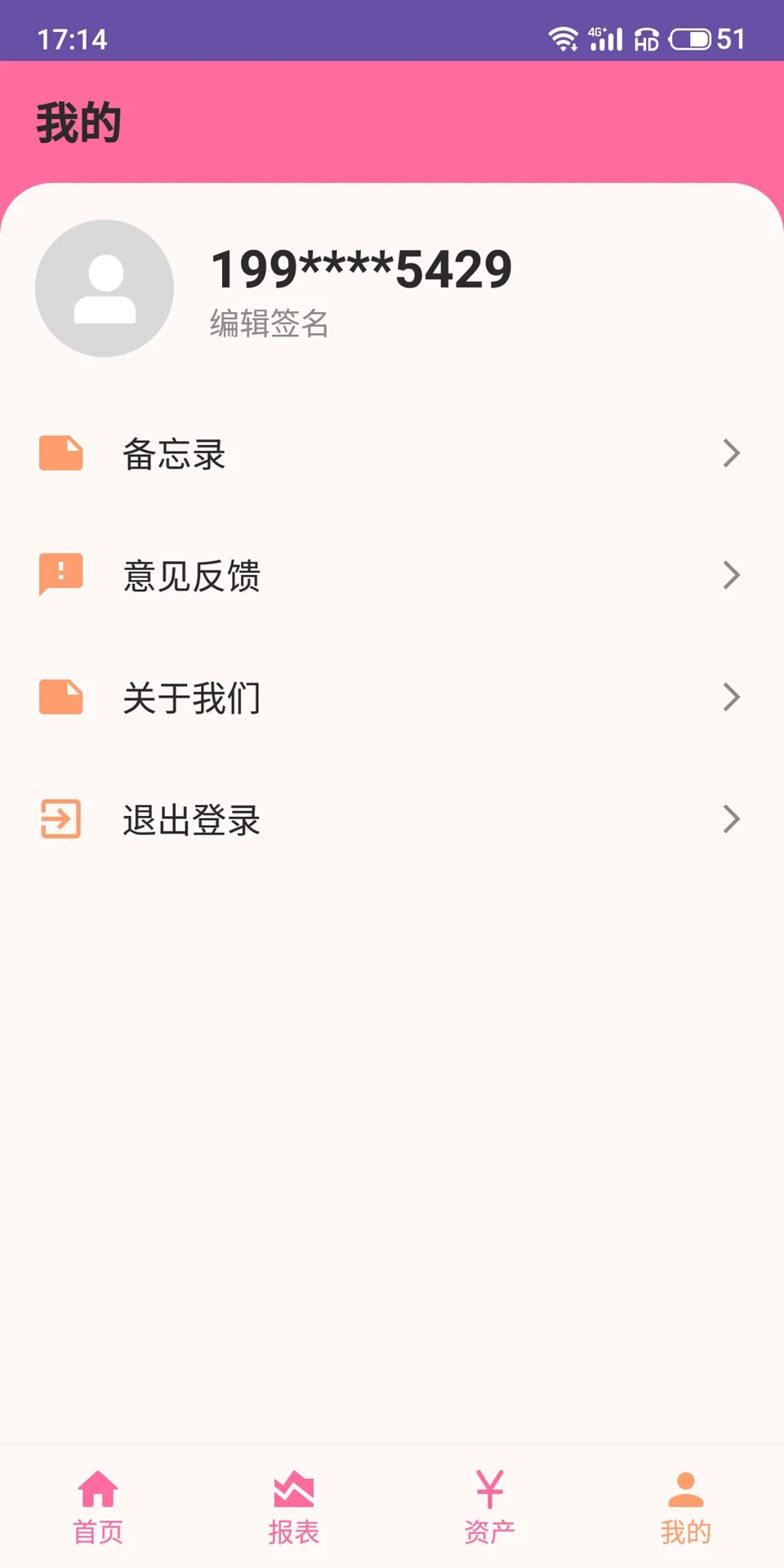Select the 我的 tab
The image size is (784, 1568).
[686, 1508]
